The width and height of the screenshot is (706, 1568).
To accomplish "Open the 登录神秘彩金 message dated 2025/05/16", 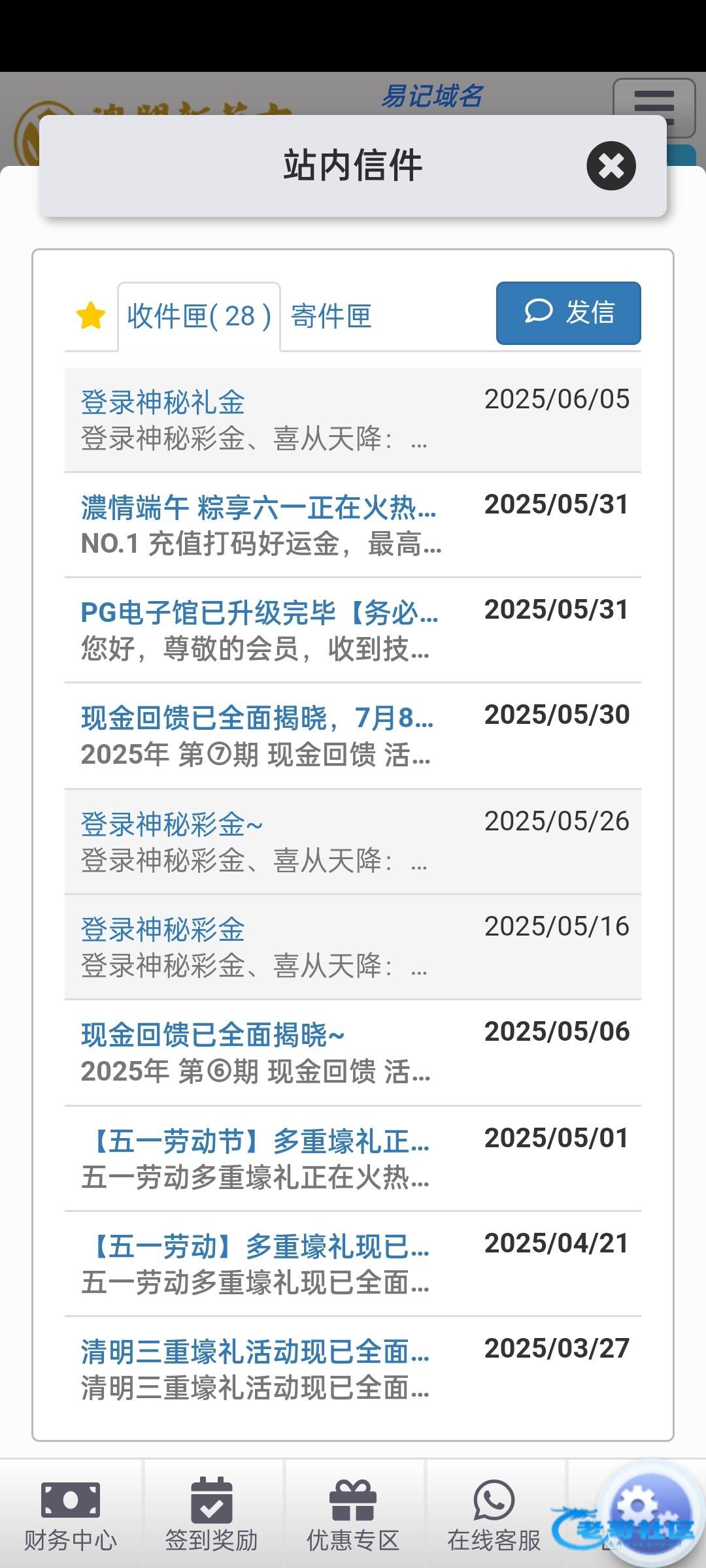I will tap(353, 947).
